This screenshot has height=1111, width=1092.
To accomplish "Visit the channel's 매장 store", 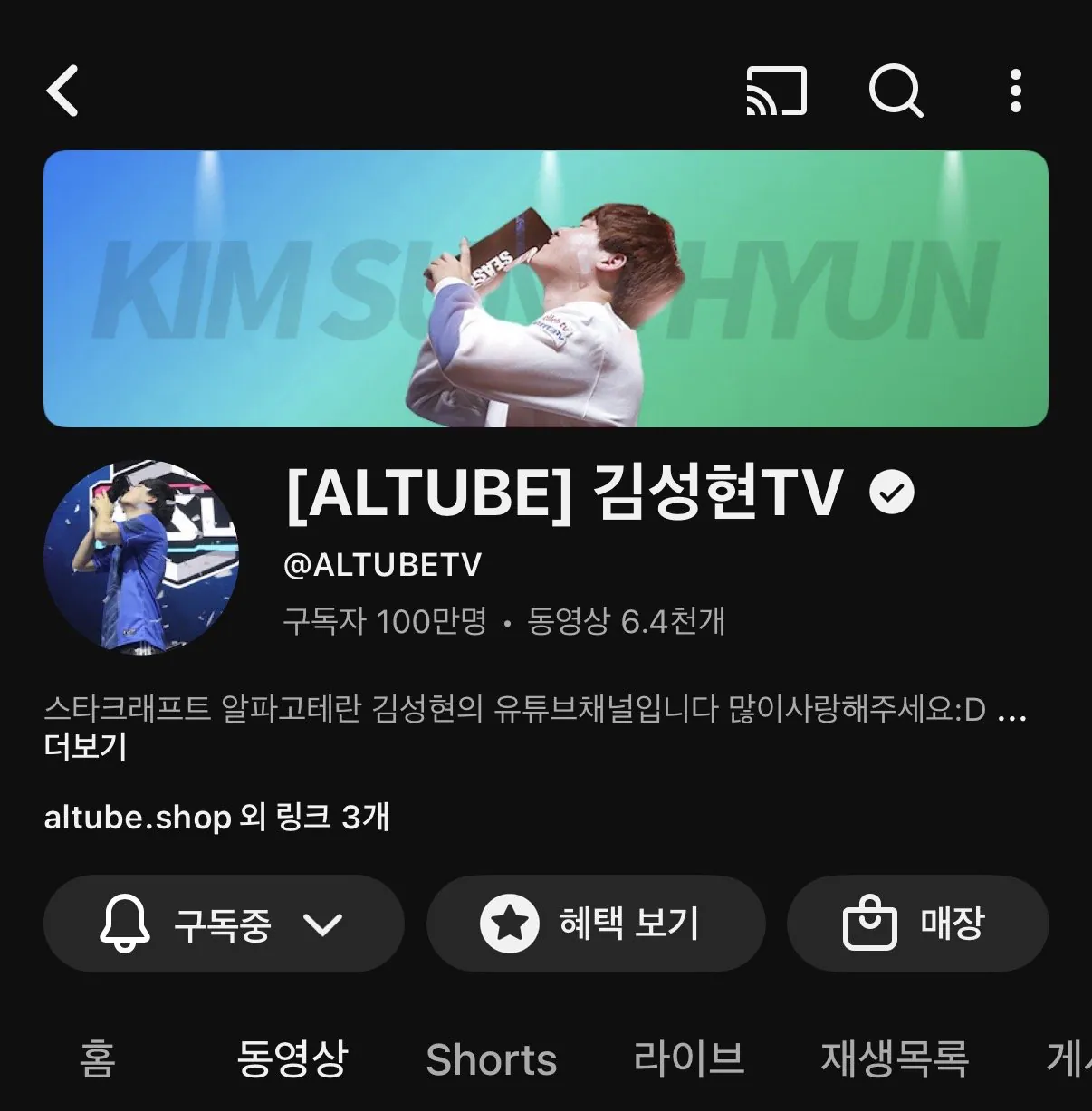I will coord(916,924).
